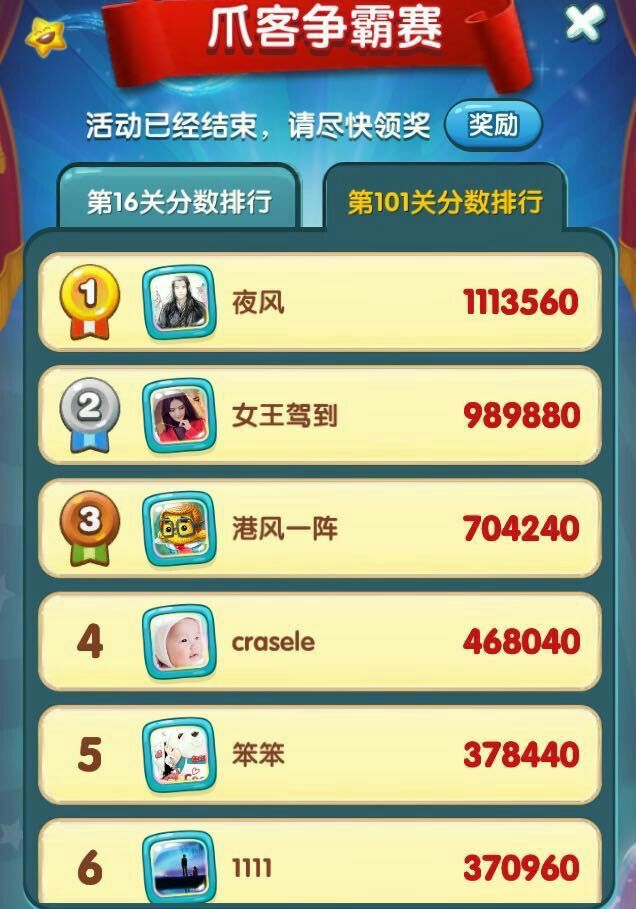Open player 夜风's ranking row
Viewport: 636px width, 909px height.
click(x=320, y=301)
